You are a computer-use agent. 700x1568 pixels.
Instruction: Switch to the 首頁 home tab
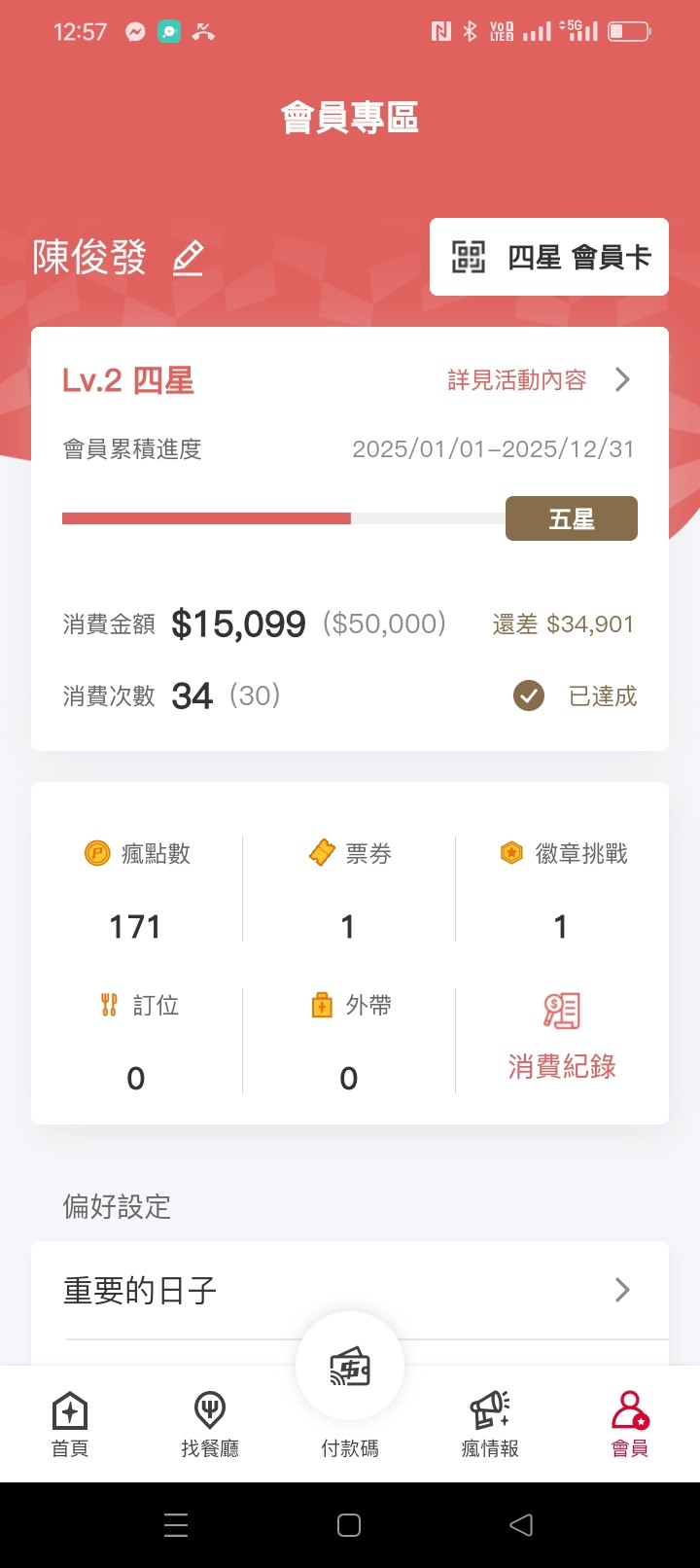point(70,1424)
